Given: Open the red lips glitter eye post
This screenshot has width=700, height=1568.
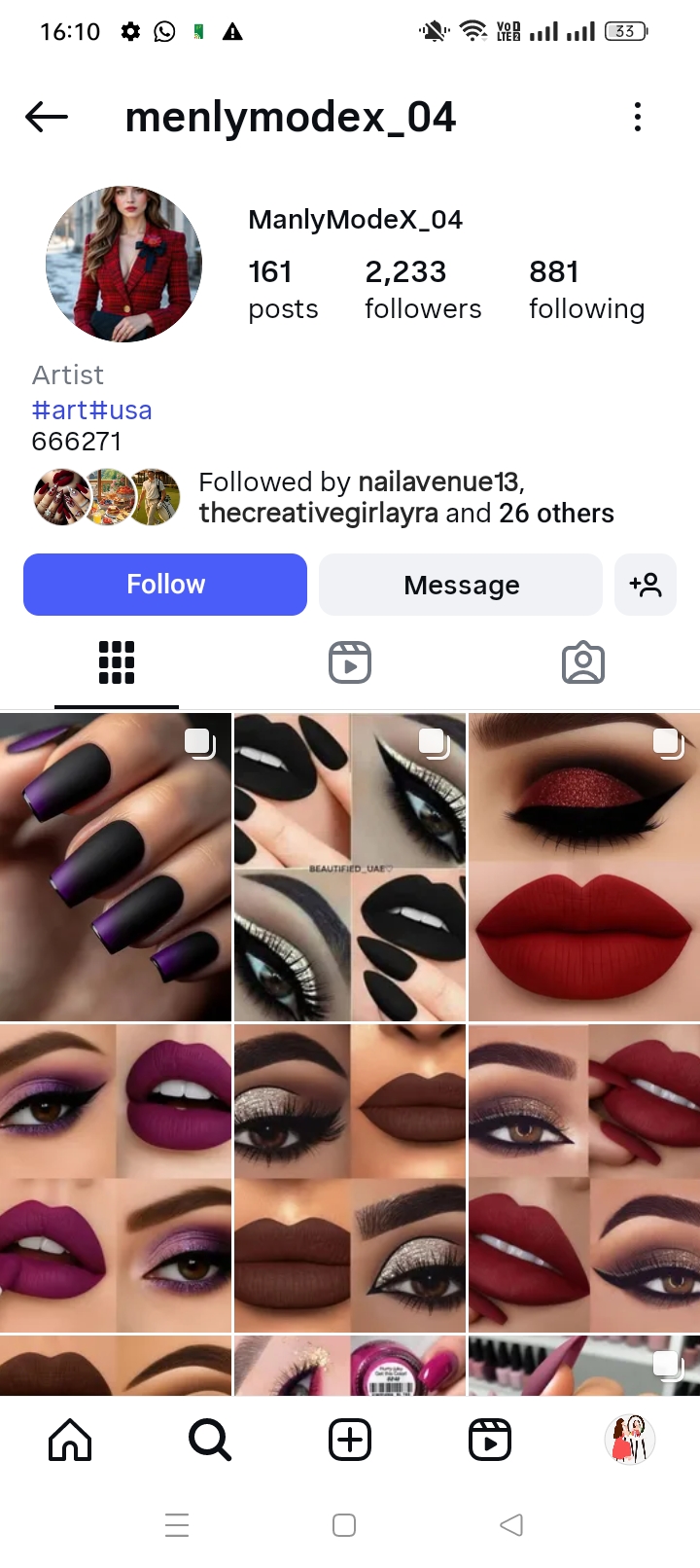Looking at the screenshot, I should pyautogui.click(x=583, y=867).
